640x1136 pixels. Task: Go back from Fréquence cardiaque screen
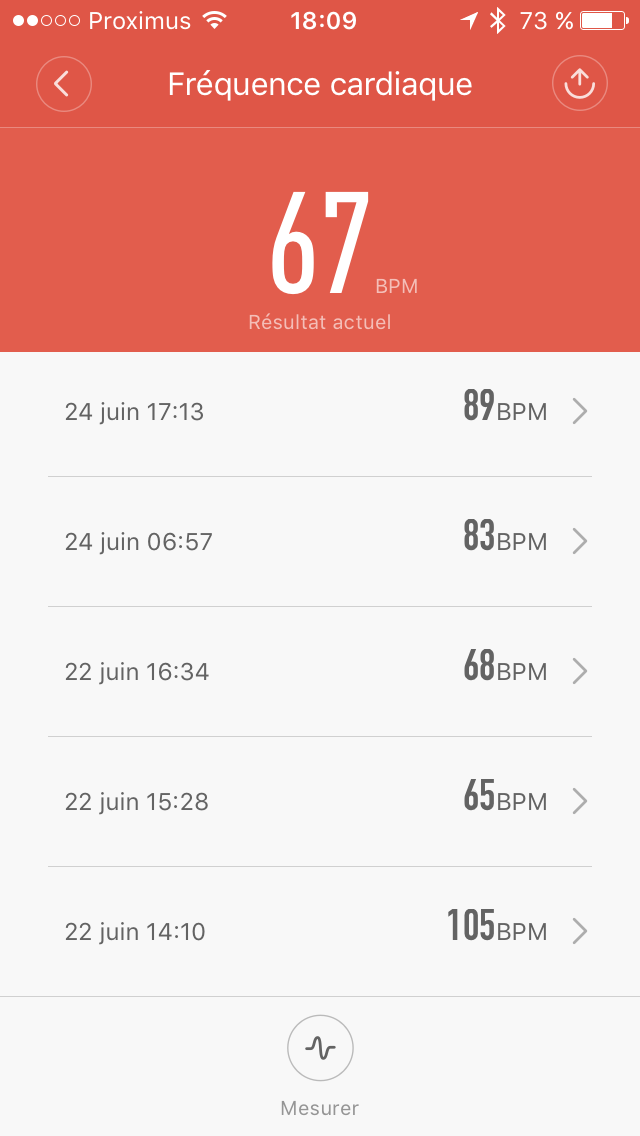(64, 84)
